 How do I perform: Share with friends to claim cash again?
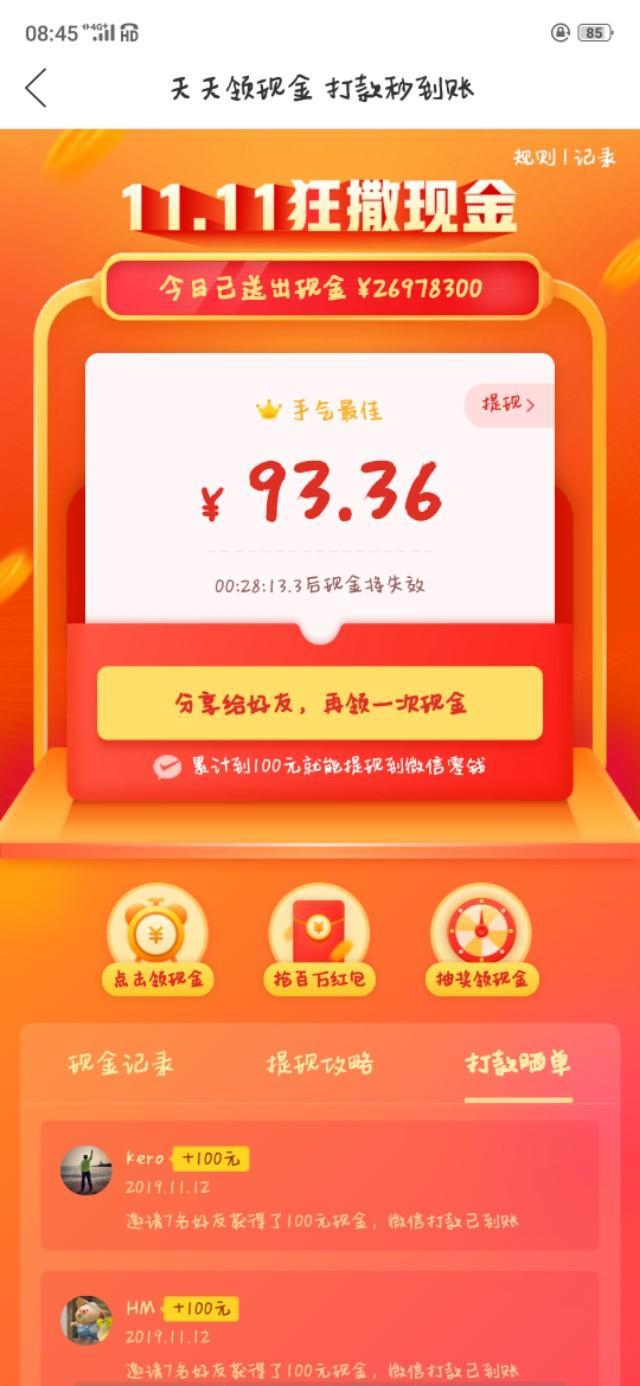(x=320, y=704)
